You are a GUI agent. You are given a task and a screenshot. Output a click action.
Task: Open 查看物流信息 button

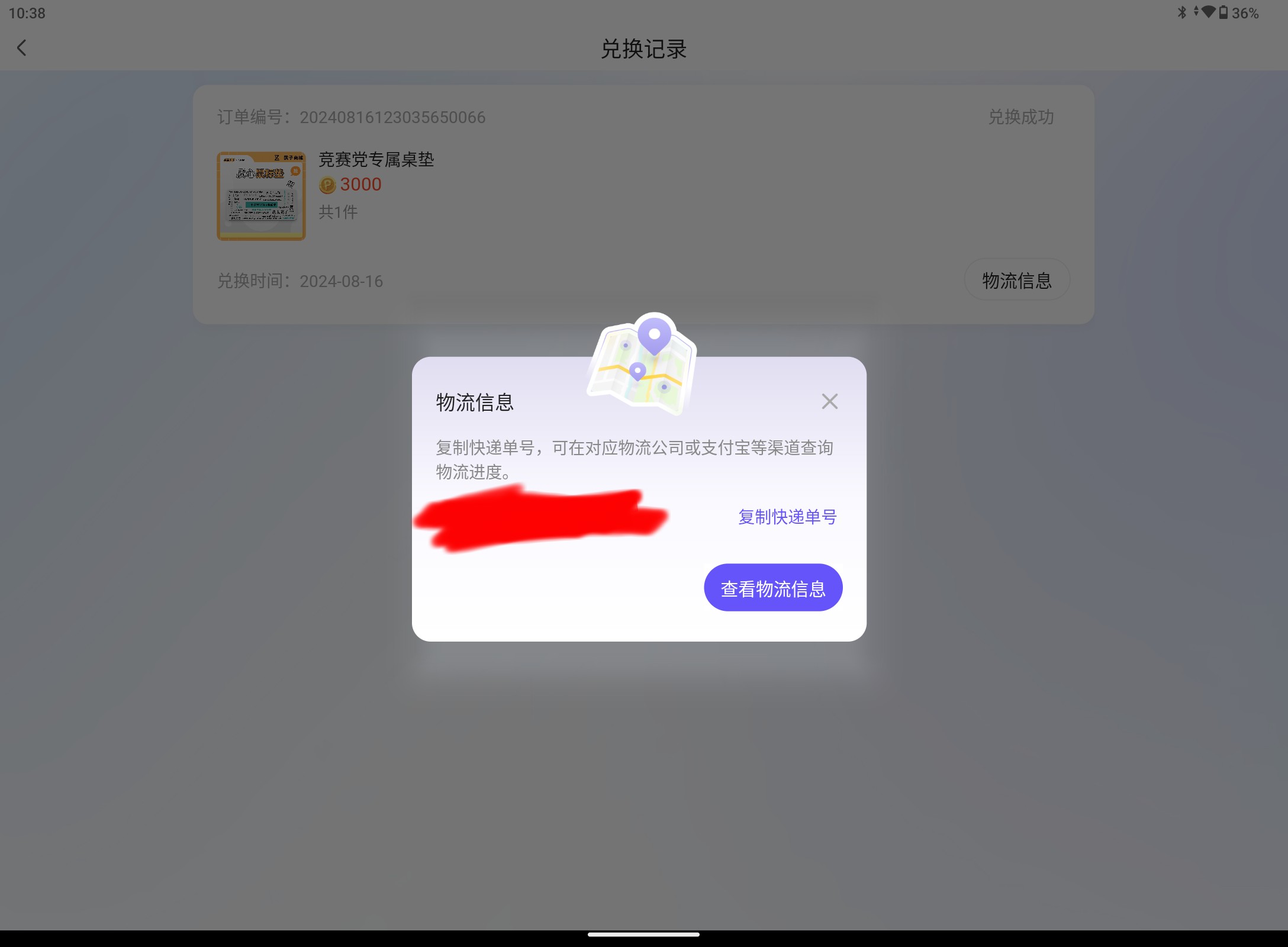tap(772, 588)
